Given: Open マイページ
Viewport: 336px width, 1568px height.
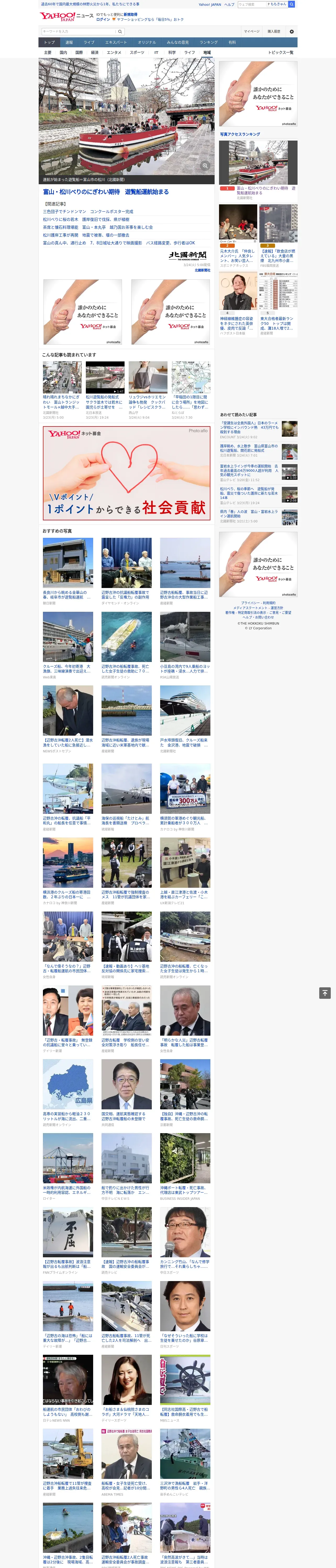Looking at the screenshot, I should 251,32.
